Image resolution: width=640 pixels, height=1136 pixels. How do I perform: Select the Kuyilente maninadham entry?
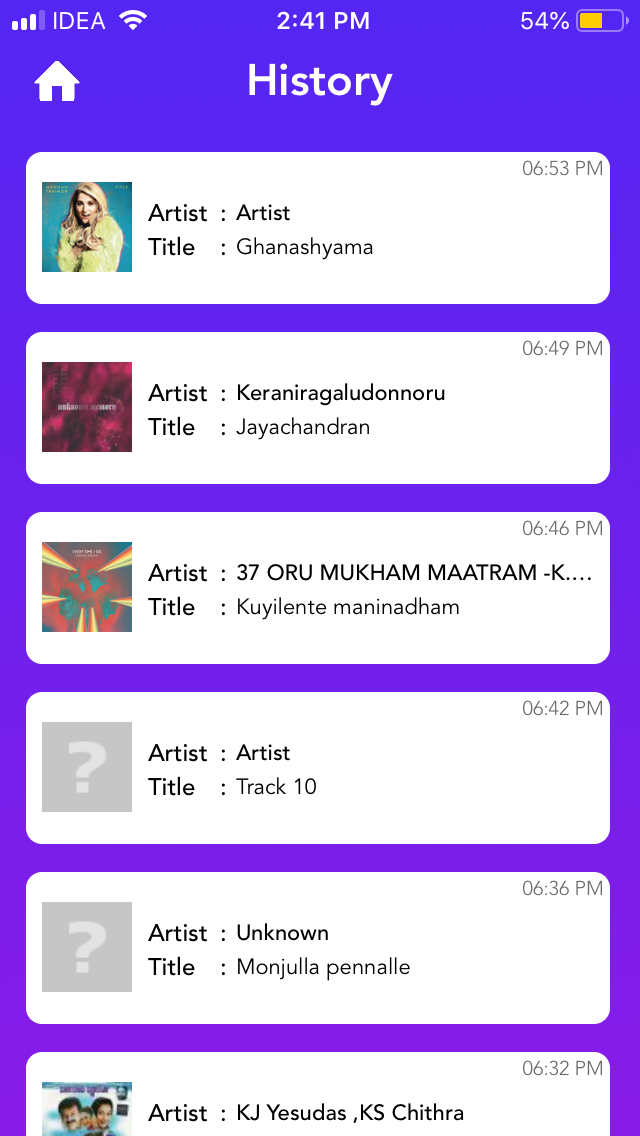coord(318,588)
